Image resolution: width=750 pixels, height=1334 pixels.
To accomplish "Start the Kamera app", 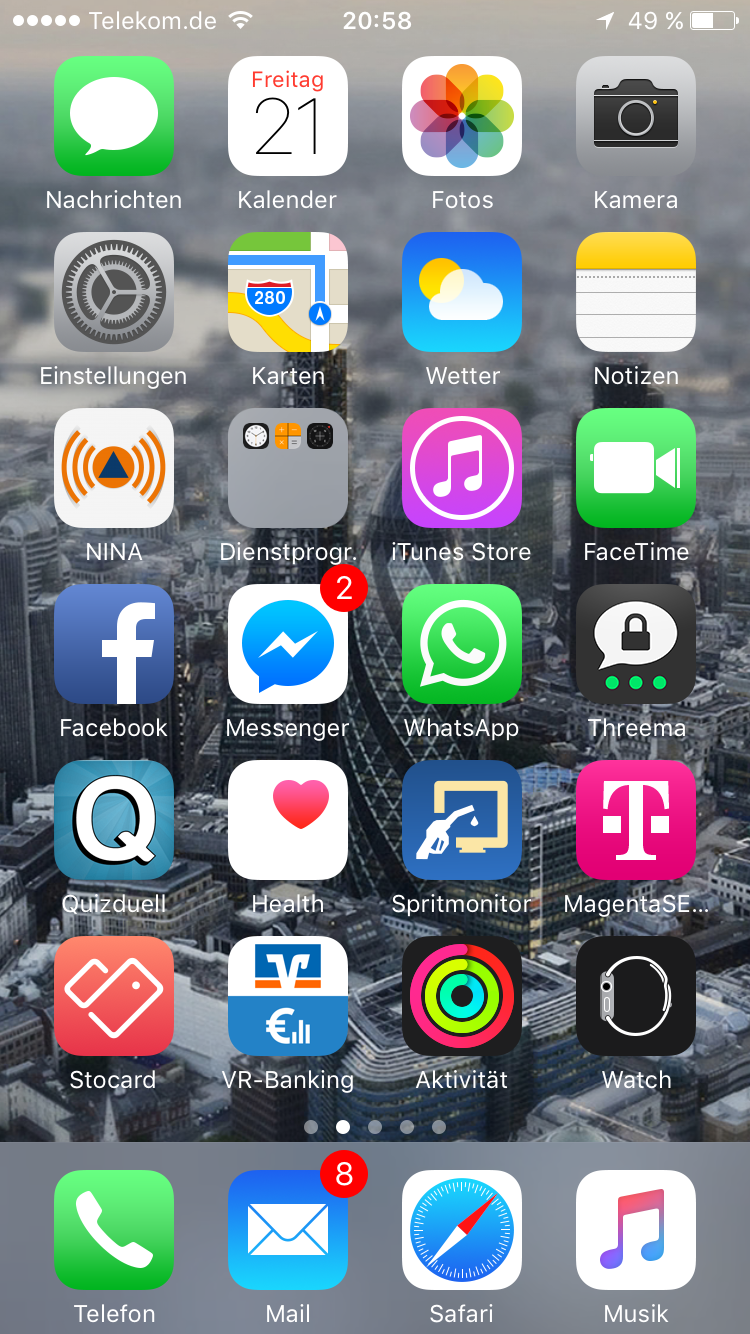I will [636, 116].
